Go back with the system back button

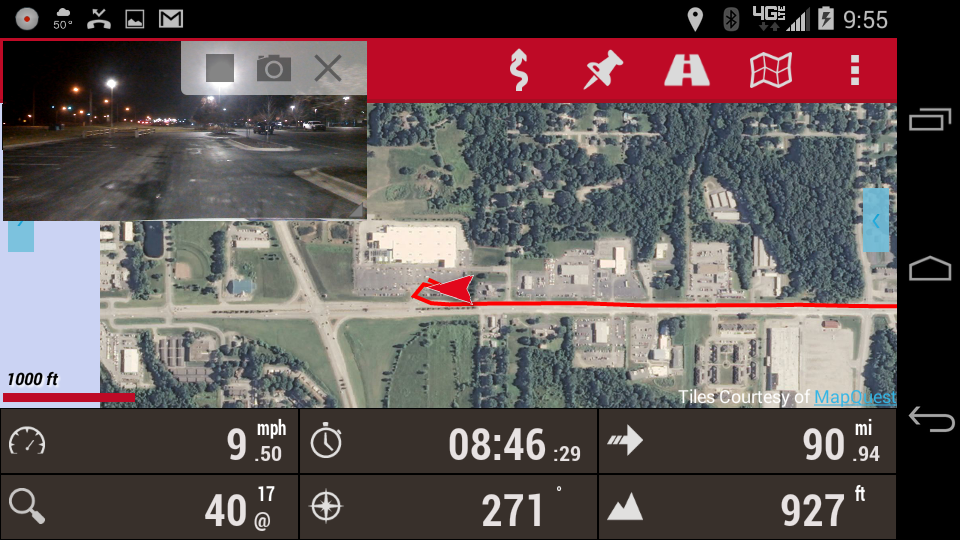930,420
